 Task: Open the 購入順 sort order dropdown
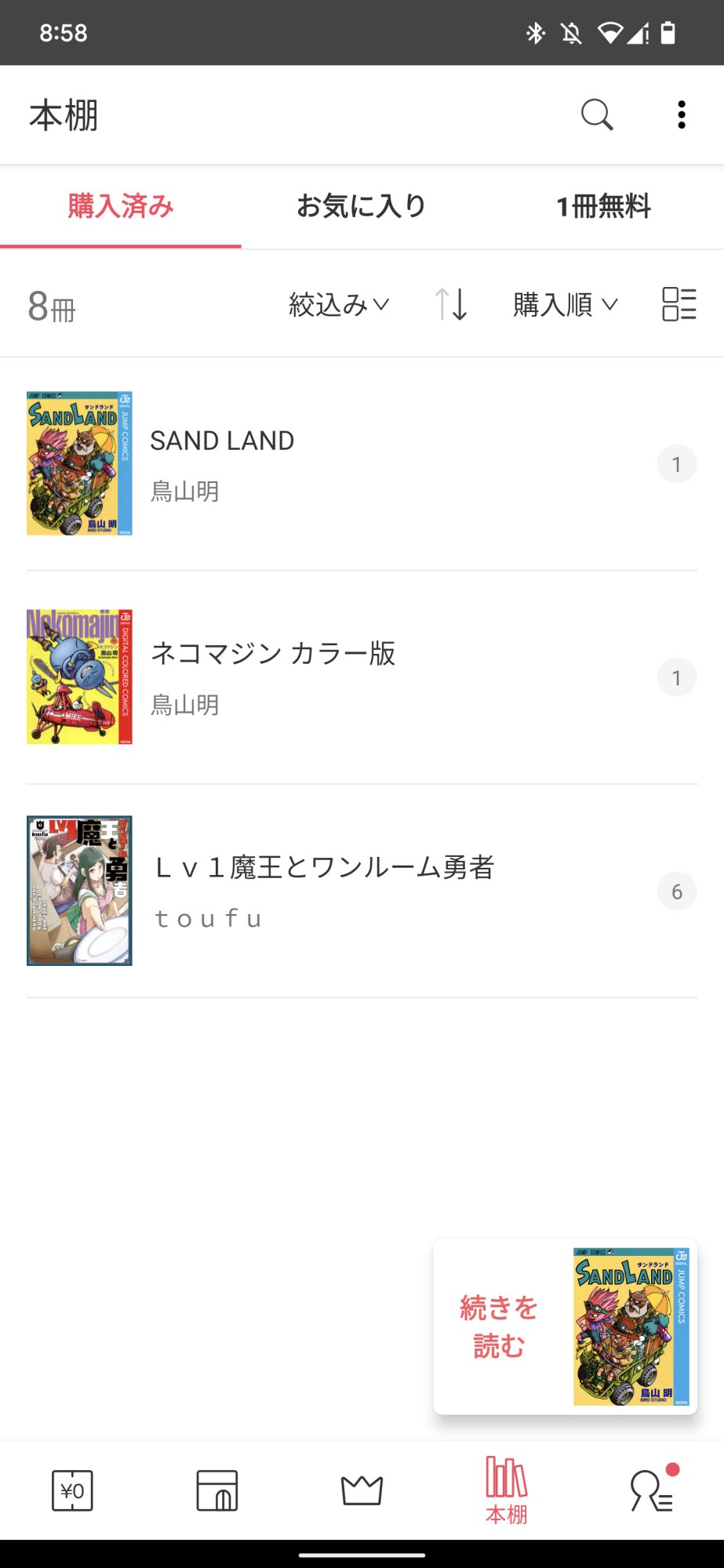click(x=566, y=304)
